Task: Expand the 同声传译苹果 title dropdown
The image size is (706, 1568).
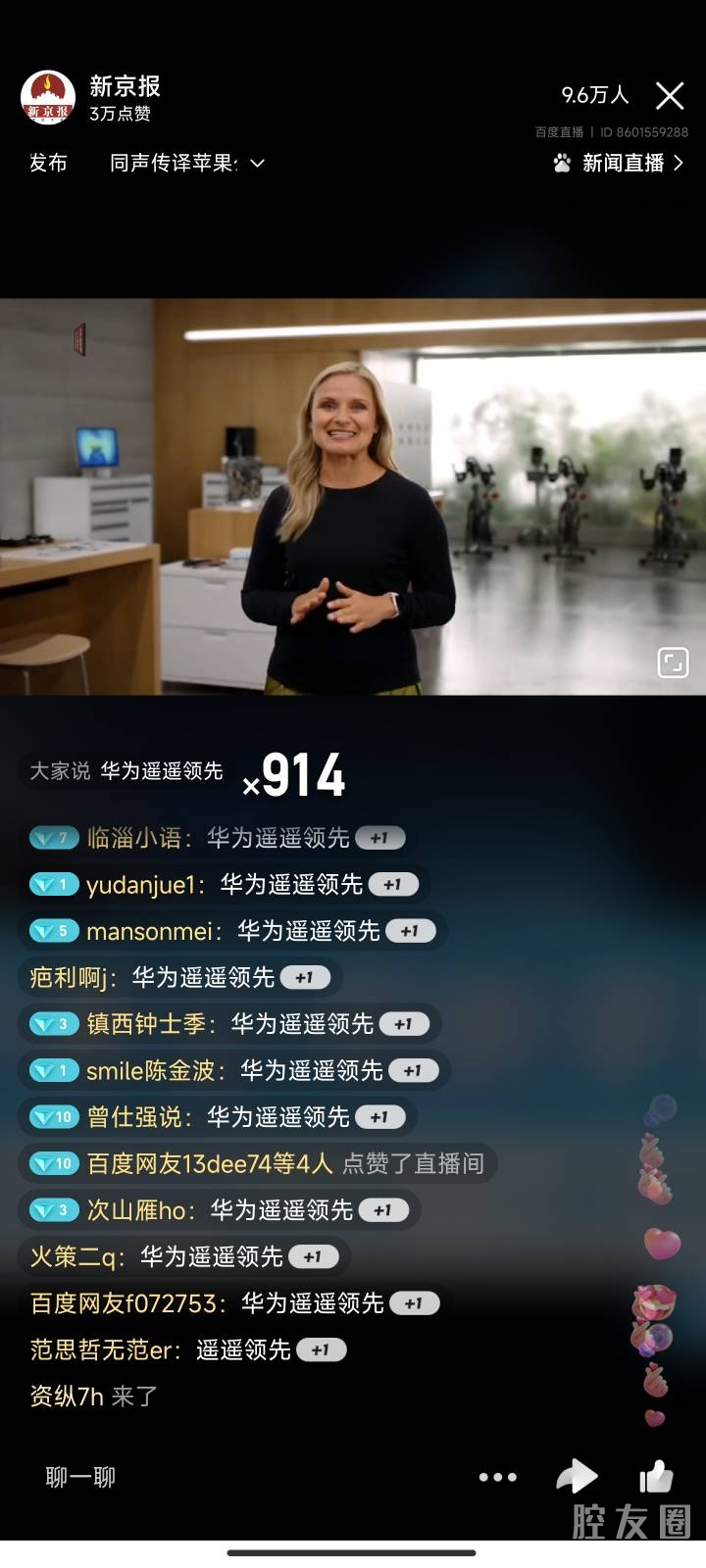Action: 257,164
